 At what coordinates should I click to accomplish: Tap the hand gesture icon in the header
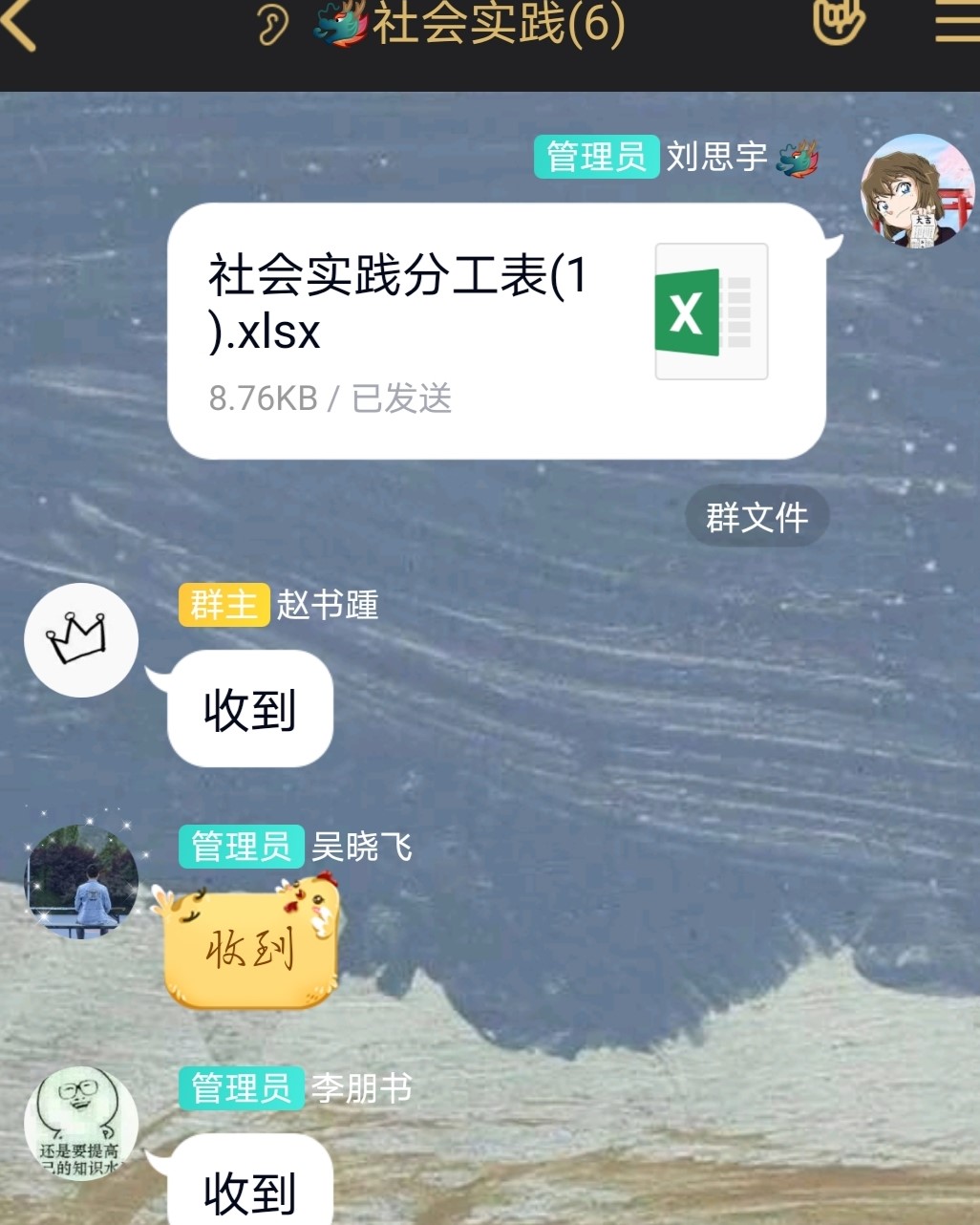click(x=838, y=21)
